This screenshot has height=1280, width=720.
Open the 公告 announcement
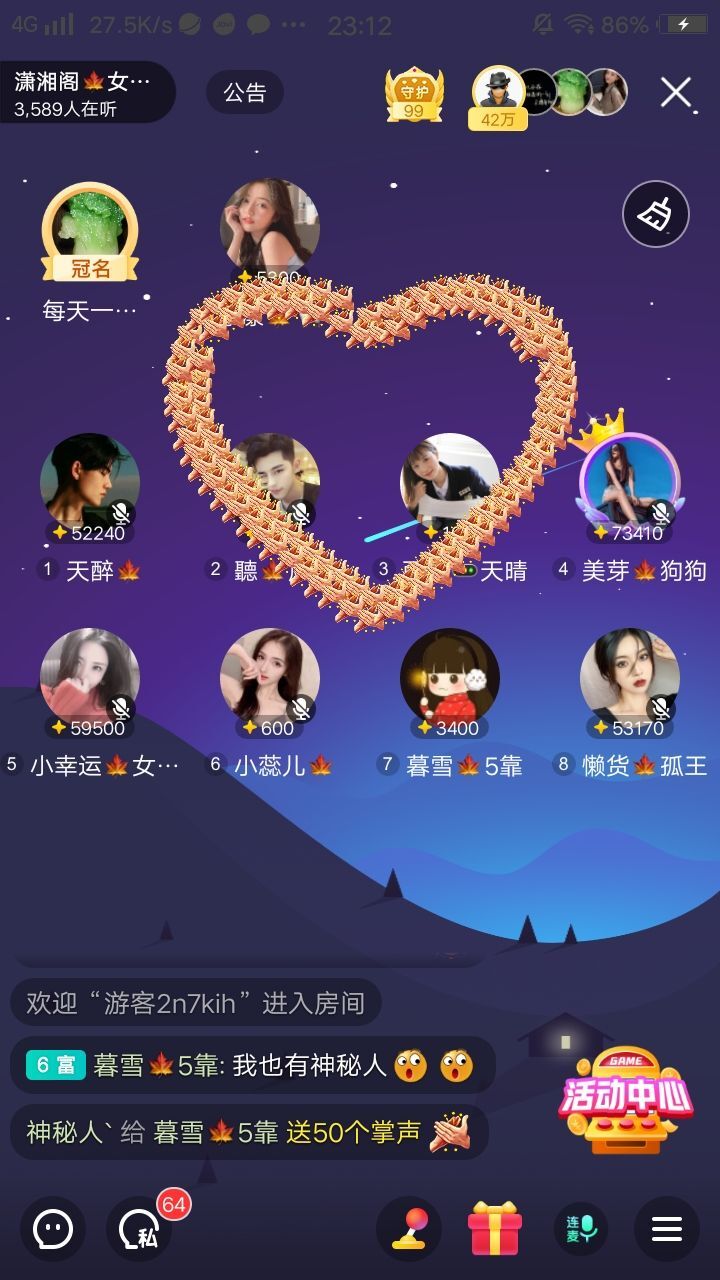[x=245, y=93]
